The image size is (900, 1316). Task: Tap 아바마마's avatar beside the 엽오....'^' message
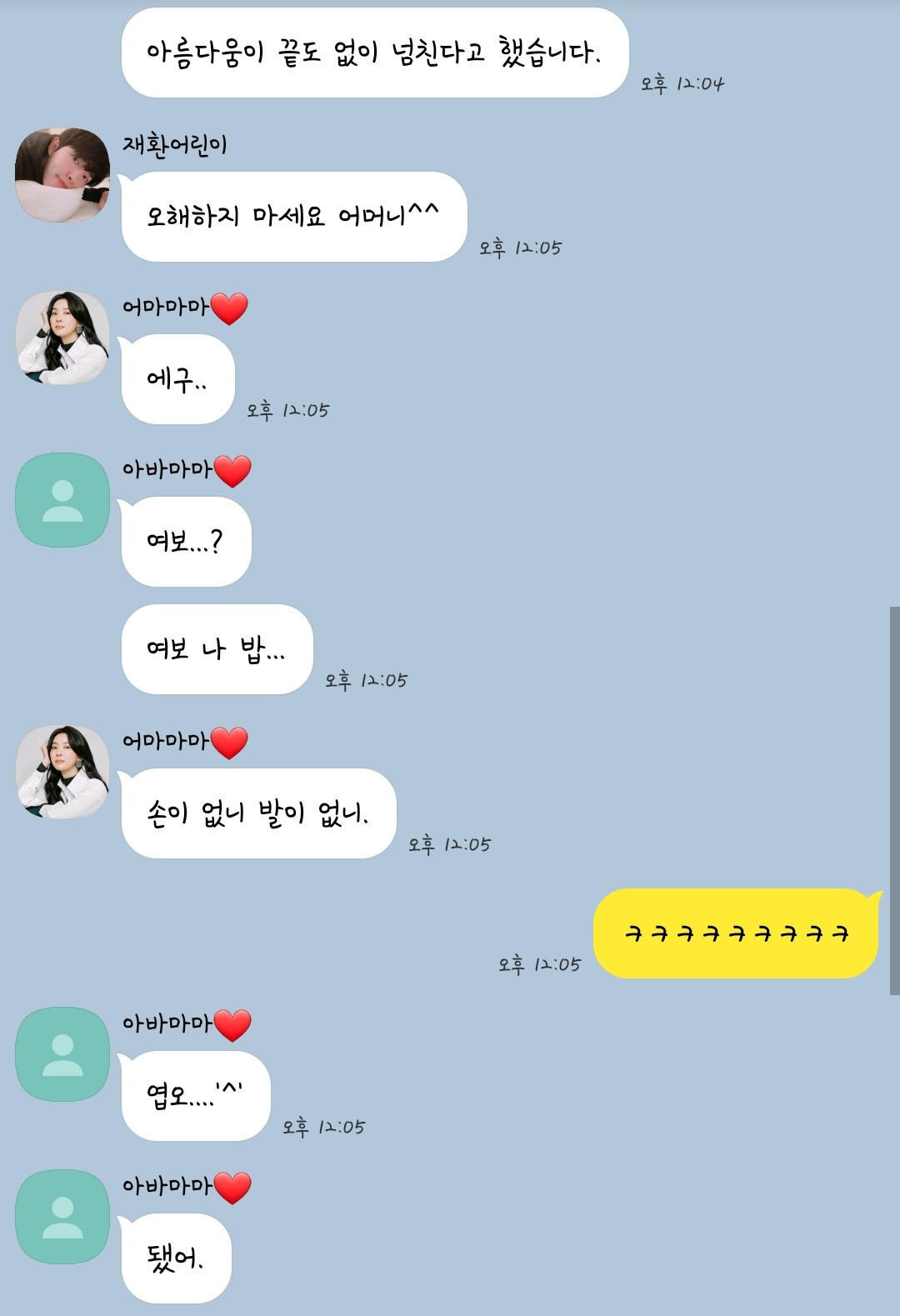click(62, 1054)
